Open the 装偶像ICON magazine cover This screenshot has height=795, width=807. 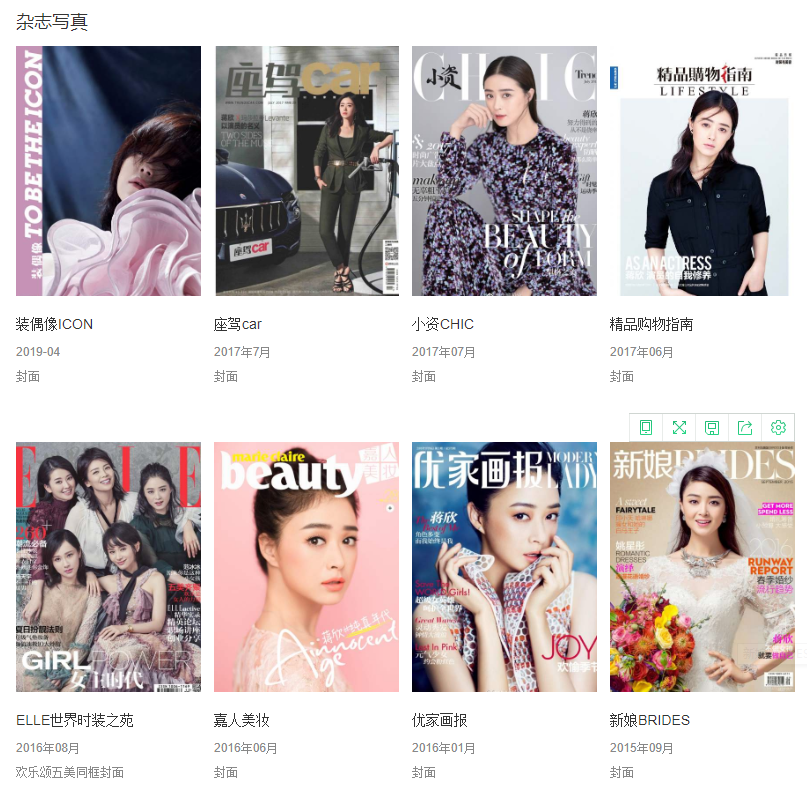pyautogui.click(x=108, y=171)
